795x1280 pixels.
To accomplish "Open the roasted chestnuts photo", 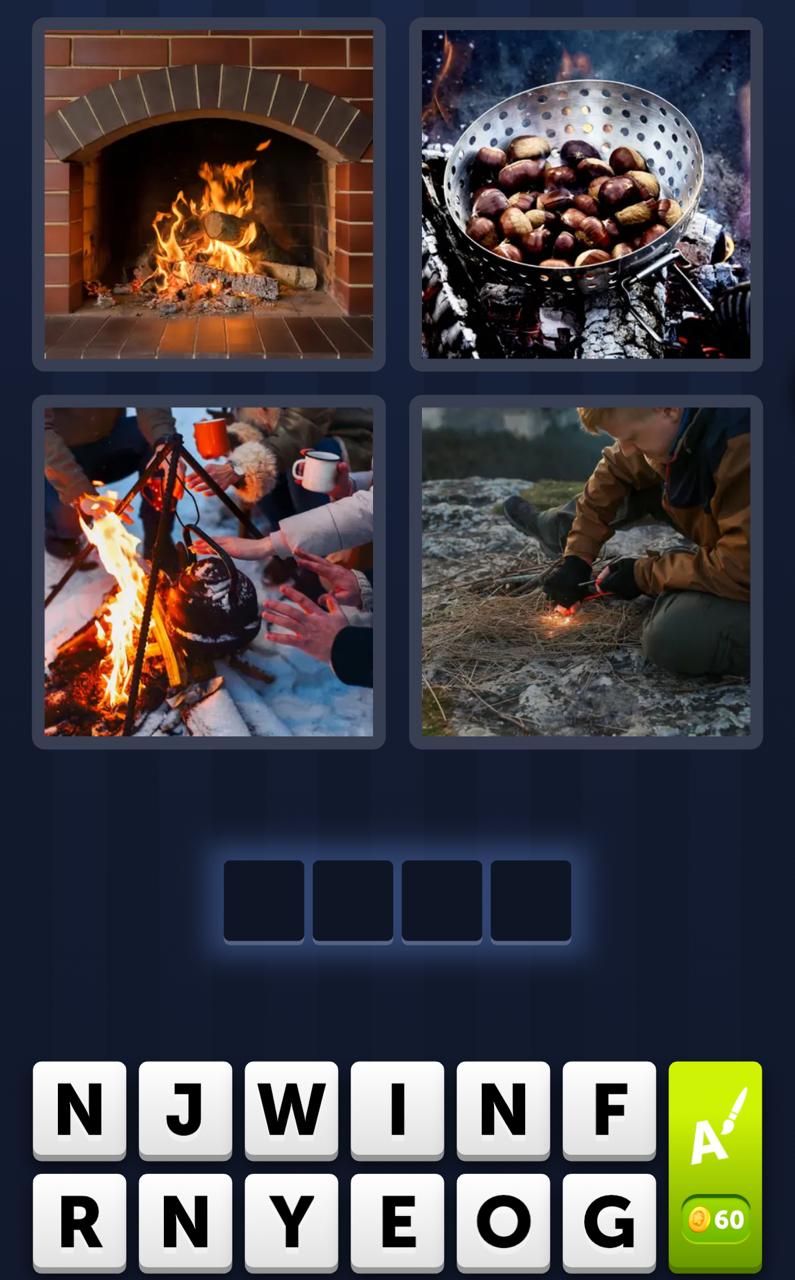I will tap(585, 196).
